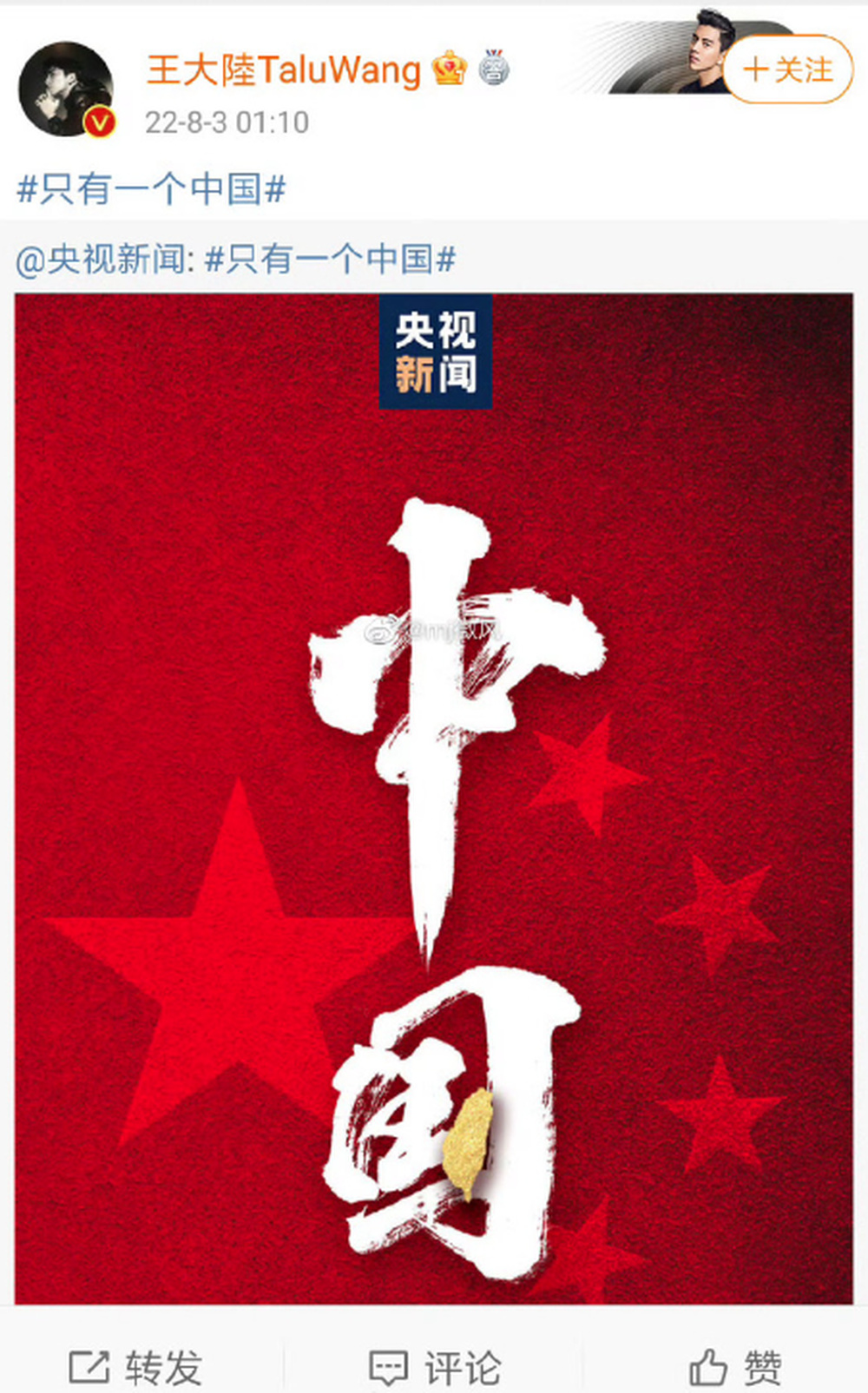This screenshot has width=868, height=1393.
Task: Open the @央视新闻 mention
Action: (100, 260)
